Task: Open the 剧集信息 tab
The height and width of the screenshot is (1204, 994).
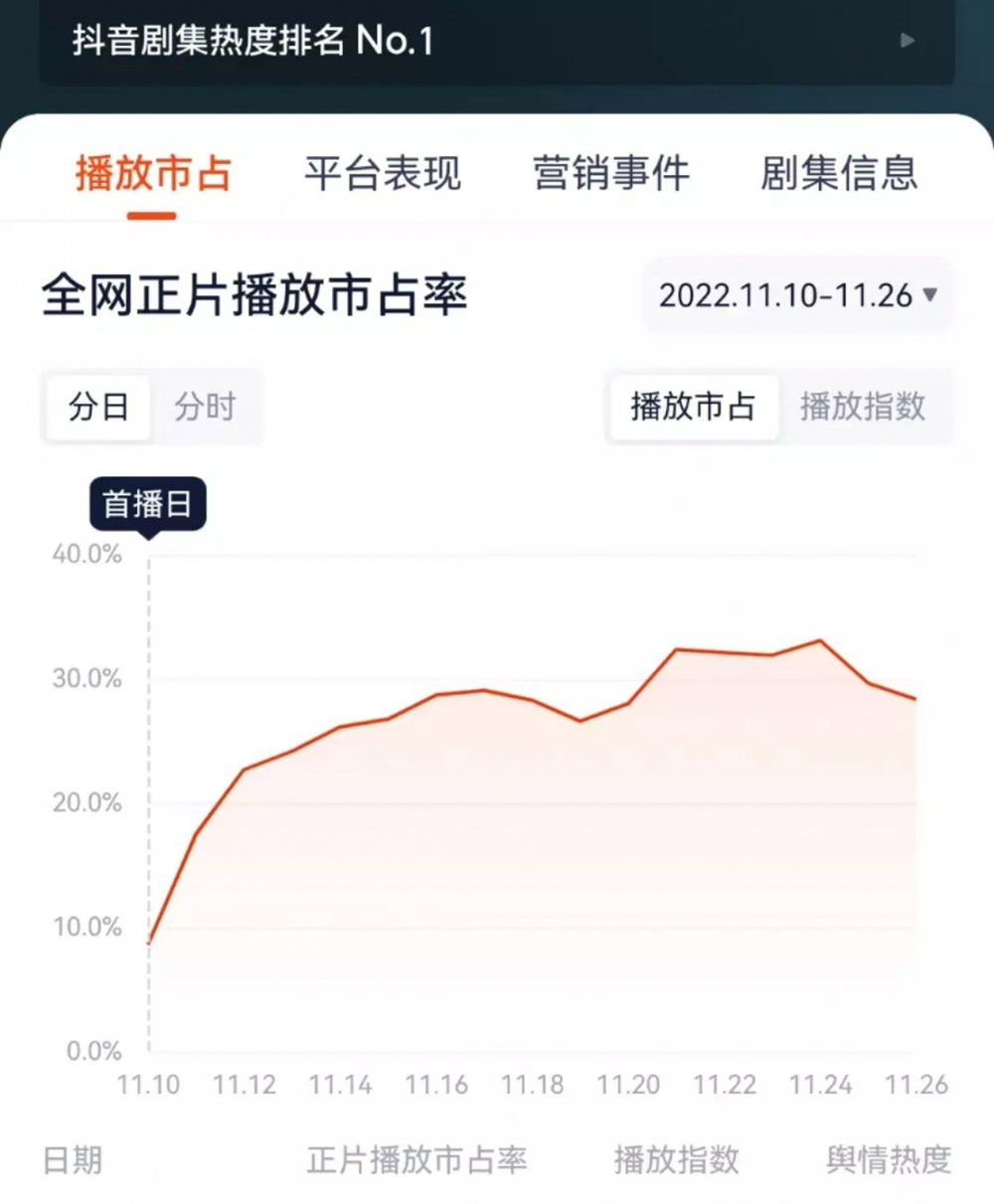Action: click(839, 173)
